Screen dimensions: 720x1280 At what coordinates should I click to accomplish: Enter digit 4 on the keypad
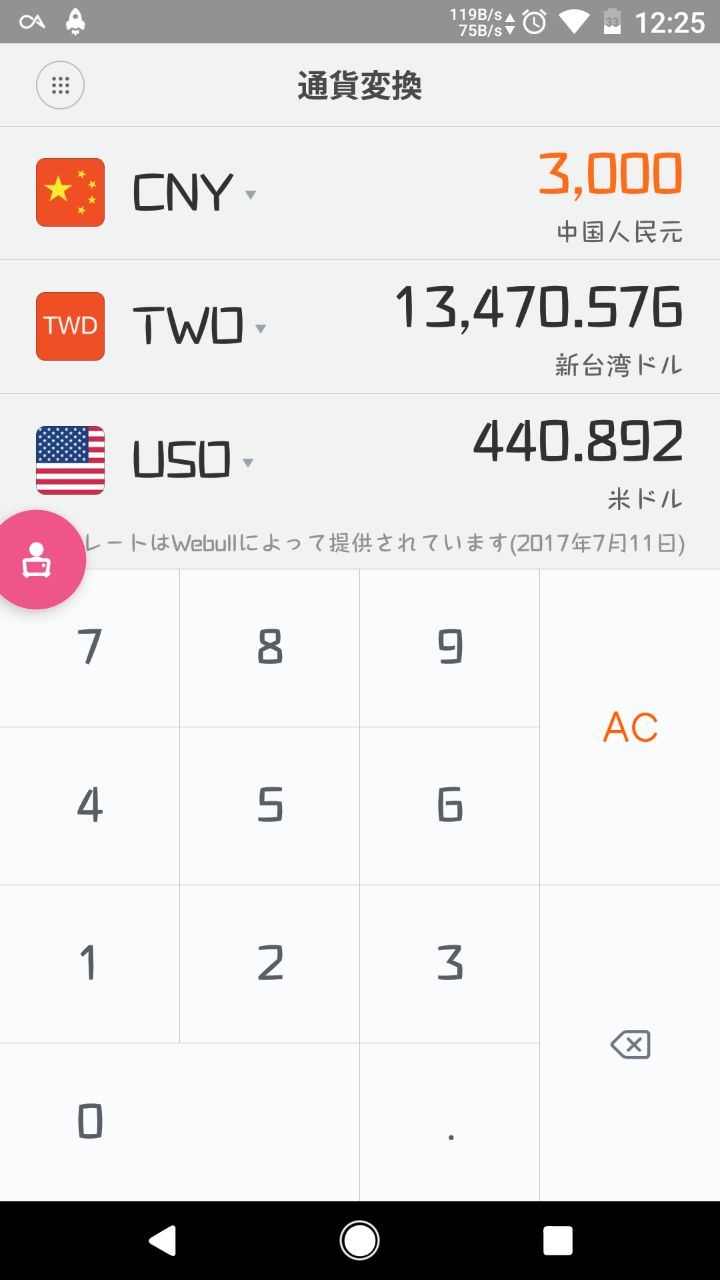pos(90,806)
